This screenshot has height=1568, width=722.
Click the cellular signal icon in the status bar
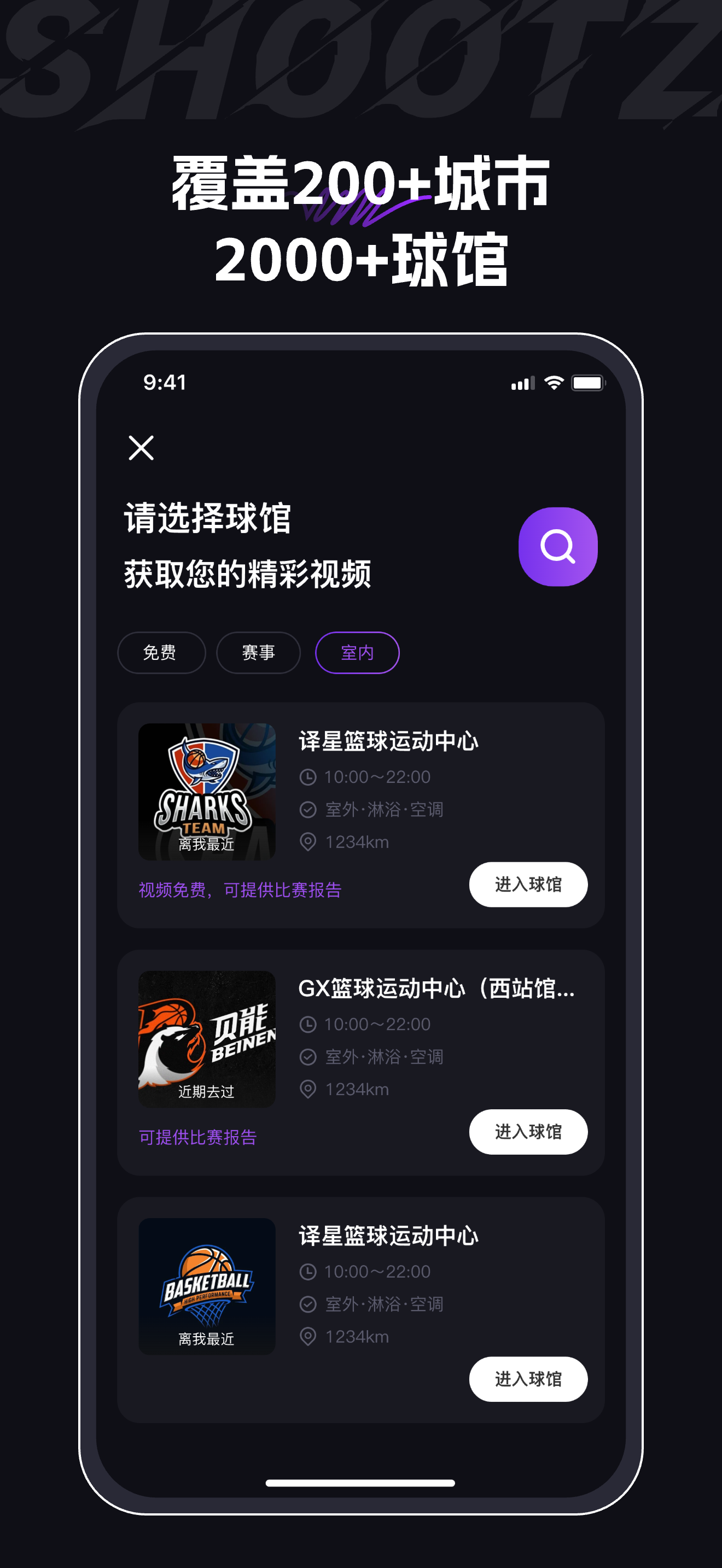click(523, 382)
